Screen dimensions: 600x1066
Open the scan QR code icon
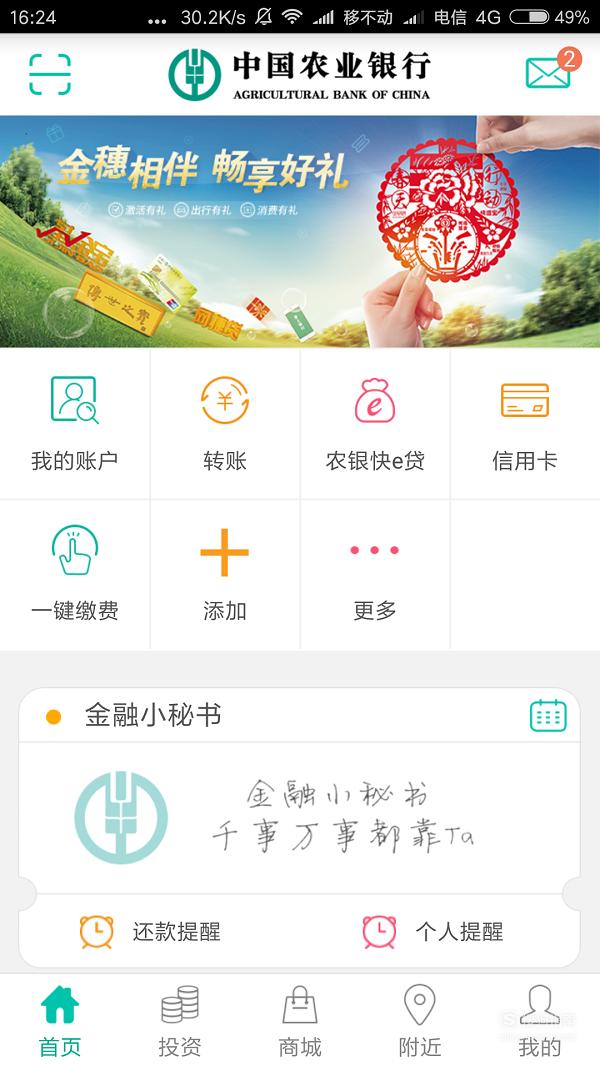[x=50, y=74]
